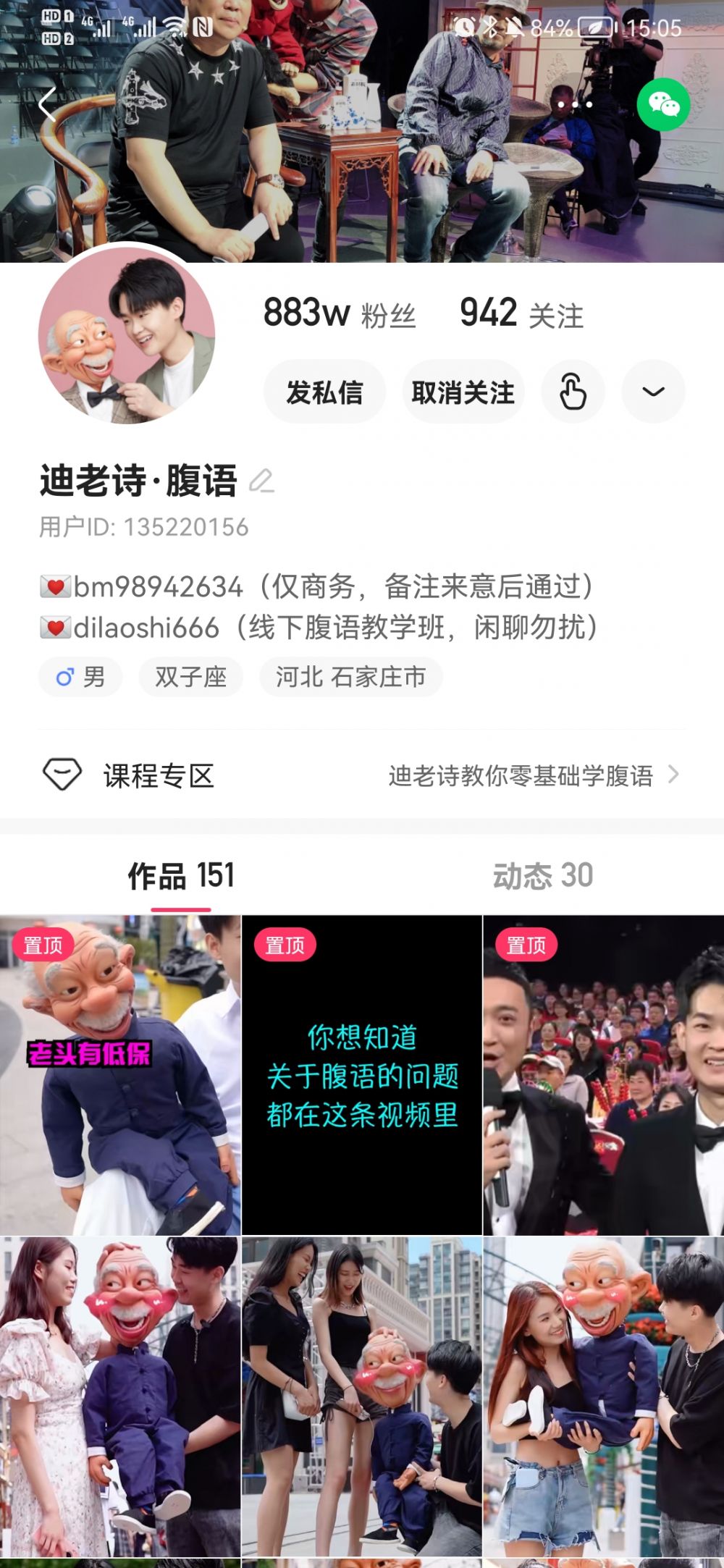
Task: Open pinned video 老头有低保
Action: (x=120, y=1075)
